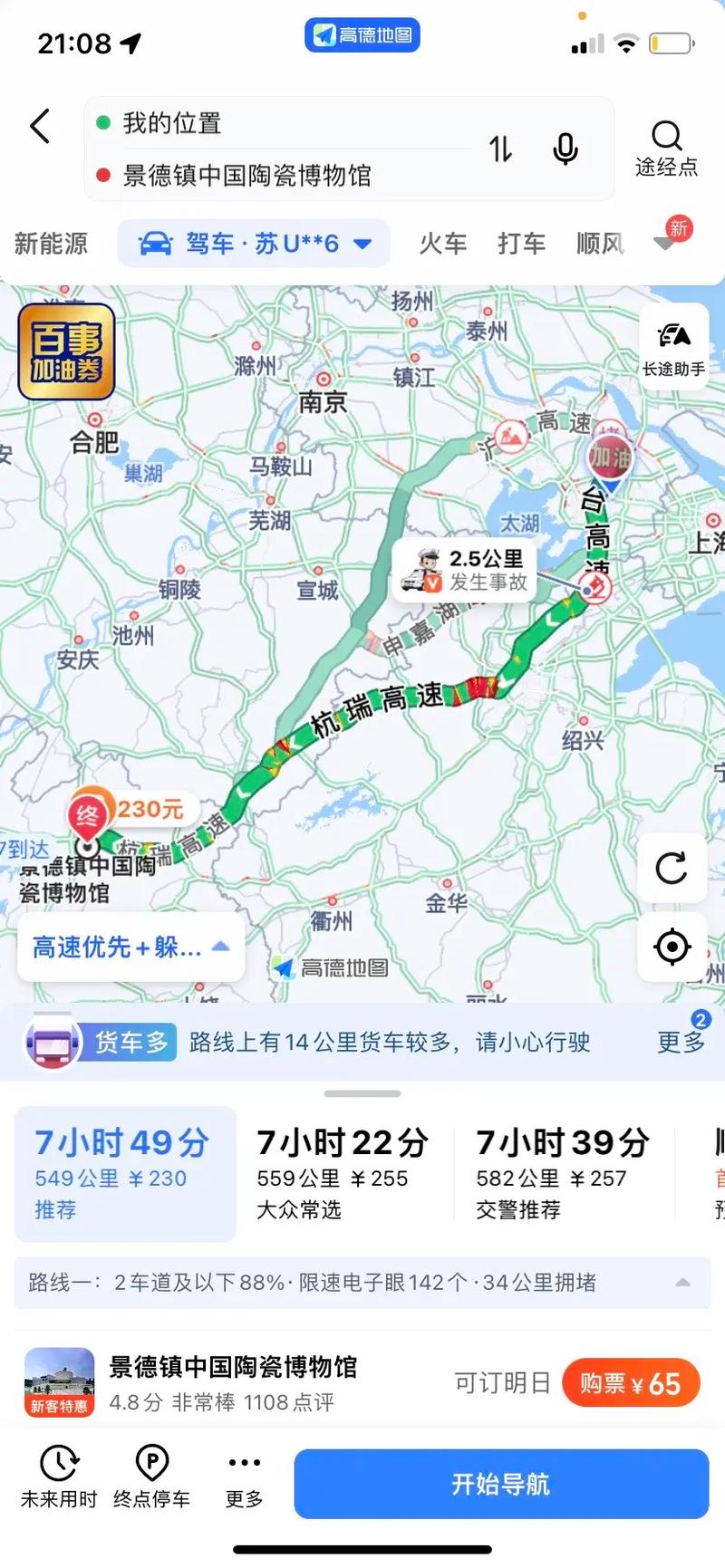Select the 7小时22分 大众常选 route
The image size is (725, 1568).
(343, 1169)
